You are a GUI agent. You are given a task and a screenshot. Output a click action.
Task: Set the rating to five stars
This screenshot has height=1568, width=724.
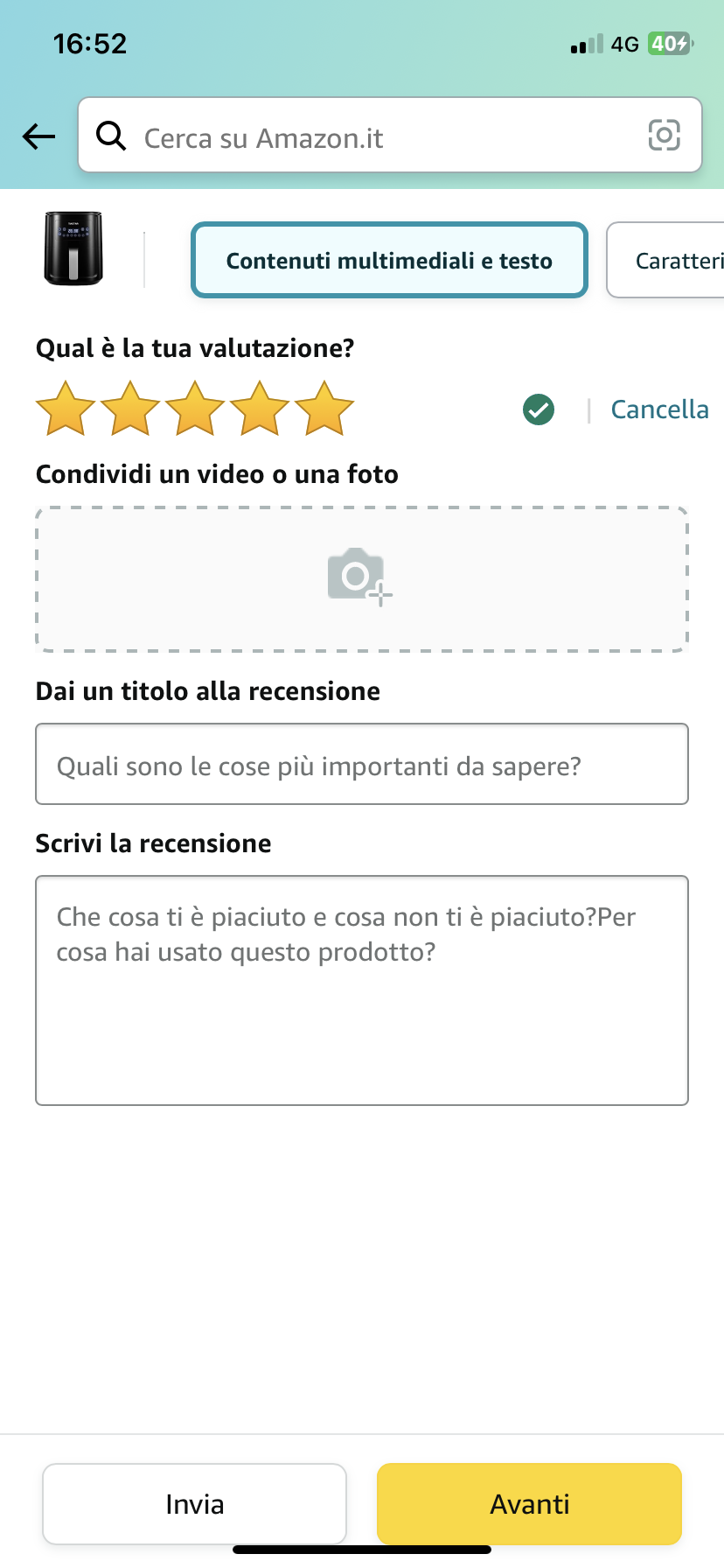click(x=324, y=409)
